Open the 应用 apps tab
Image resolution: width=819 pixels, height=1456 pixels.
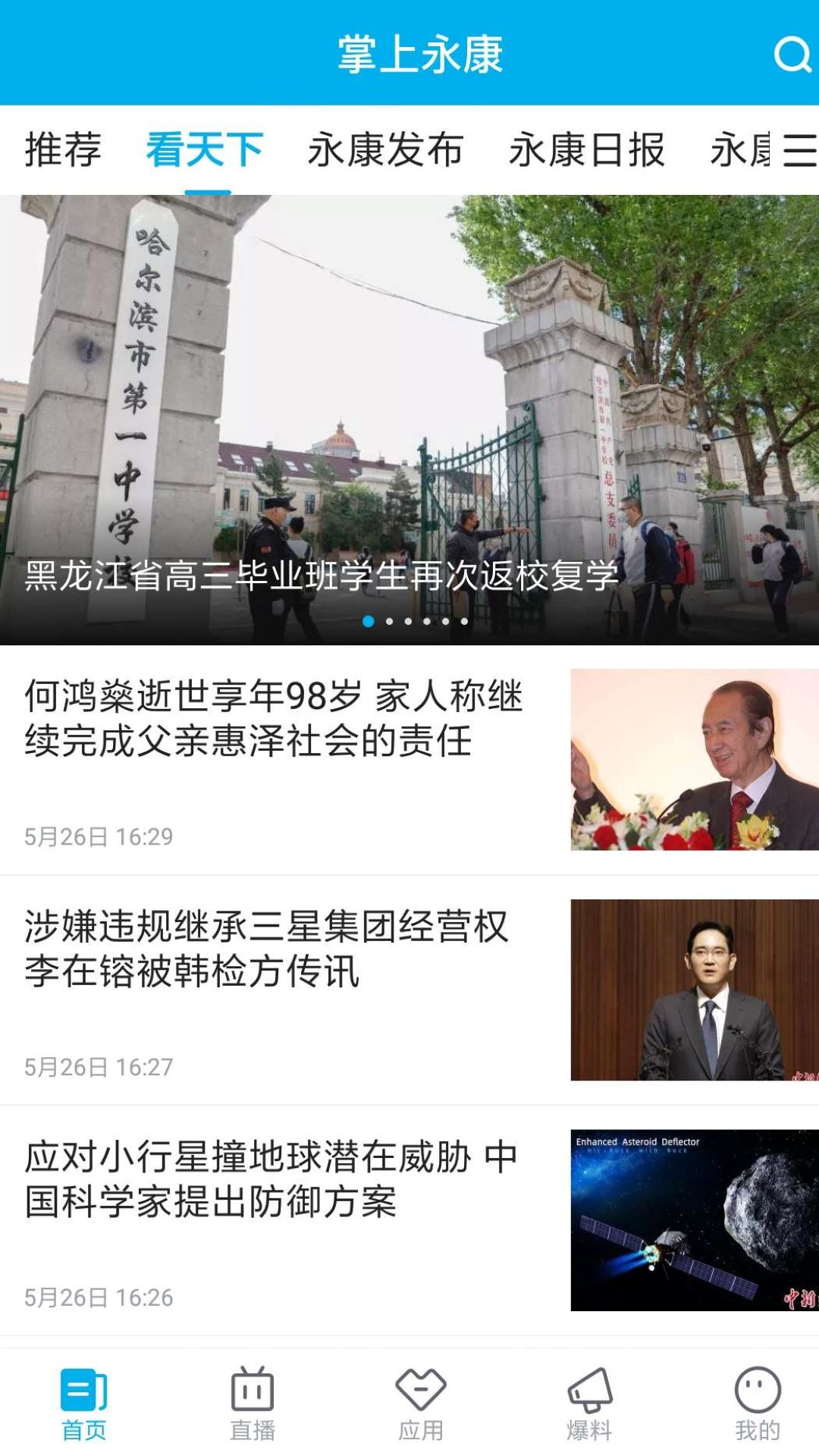pyautogui.click(x=421, y=1404)
